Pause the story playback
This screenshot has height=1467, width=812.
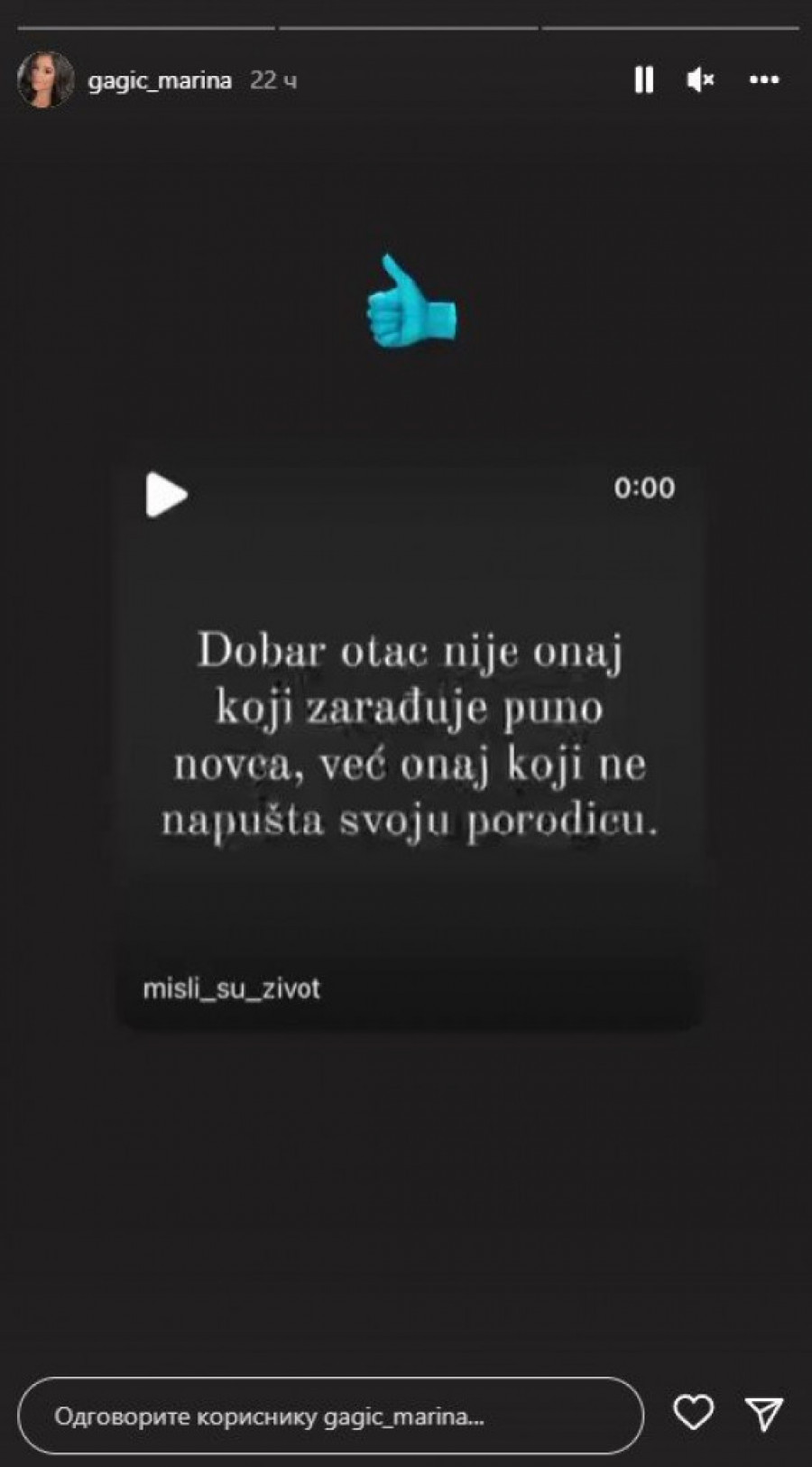pos(643,80)
